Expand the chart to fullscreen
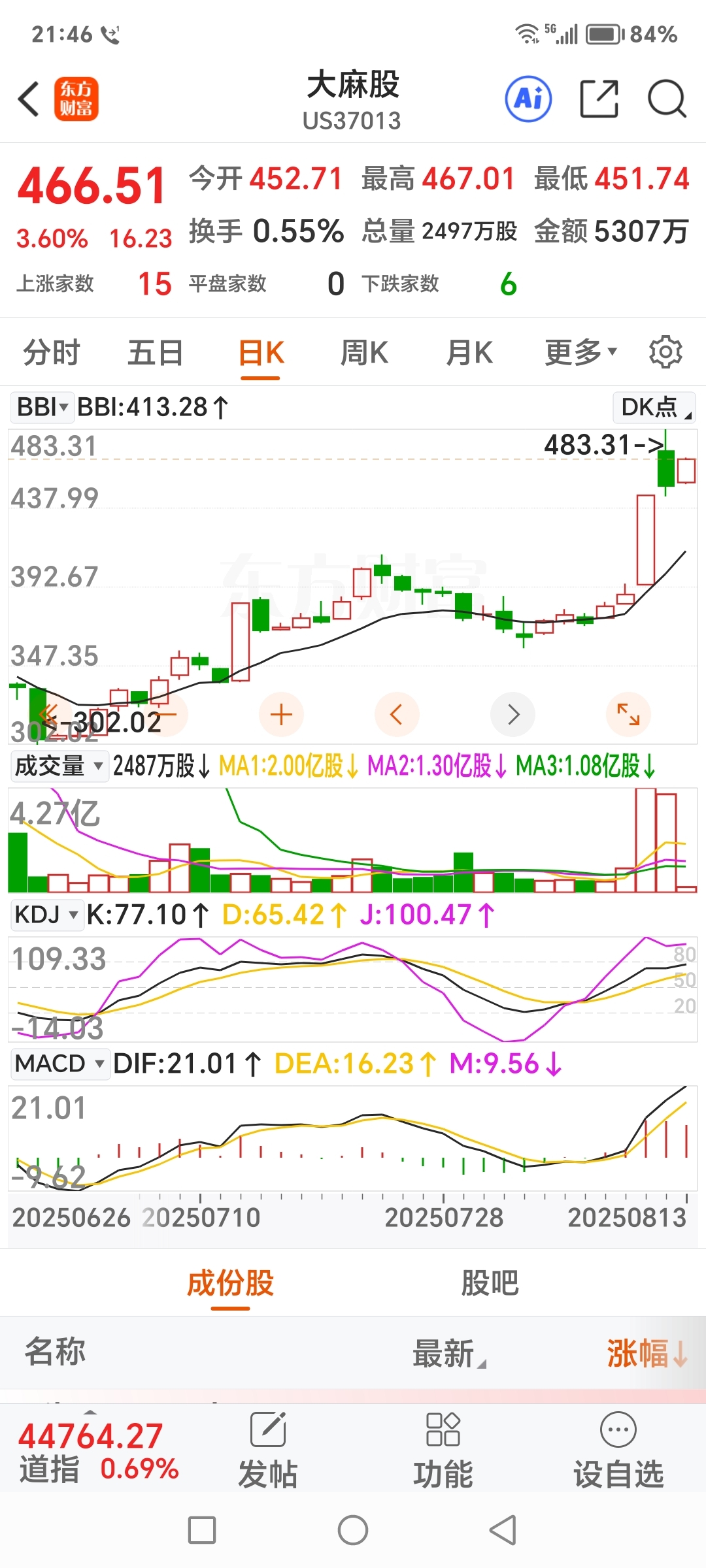This screenshot has width=706, height=1568. pos(628,715)
